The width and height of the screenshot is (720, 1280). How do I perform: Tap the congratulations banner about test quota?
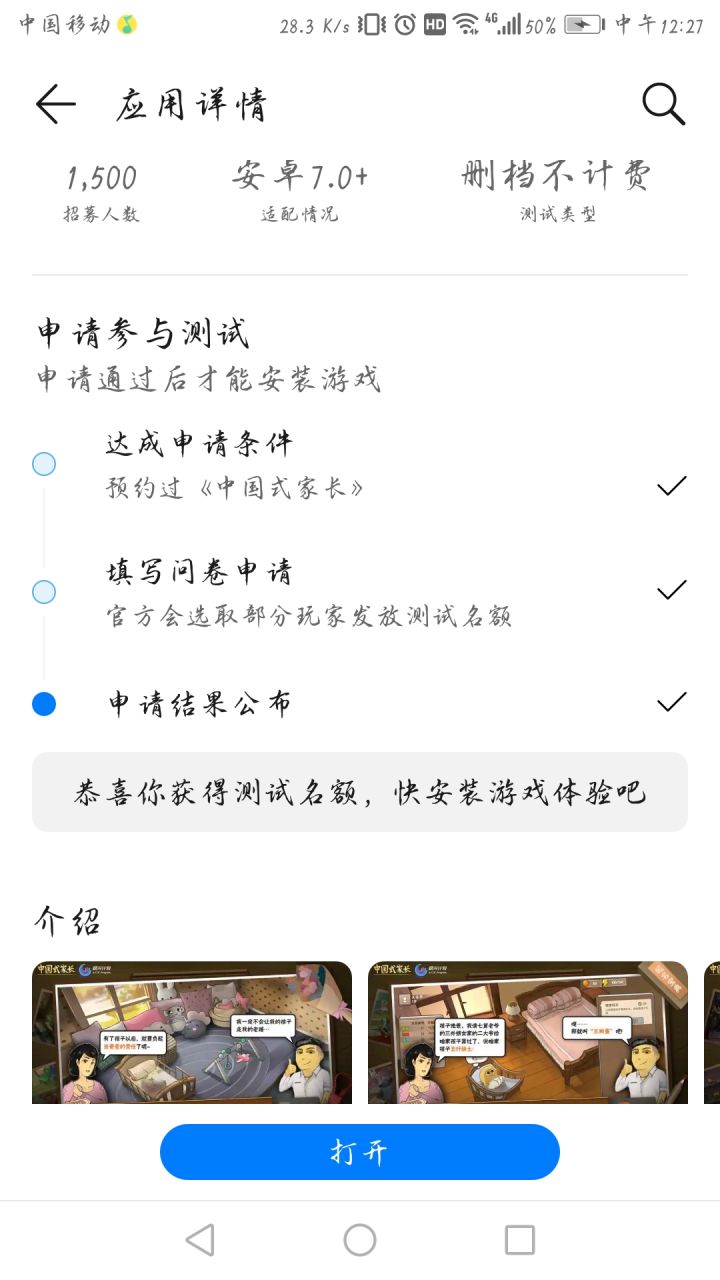tap(360, 792)
